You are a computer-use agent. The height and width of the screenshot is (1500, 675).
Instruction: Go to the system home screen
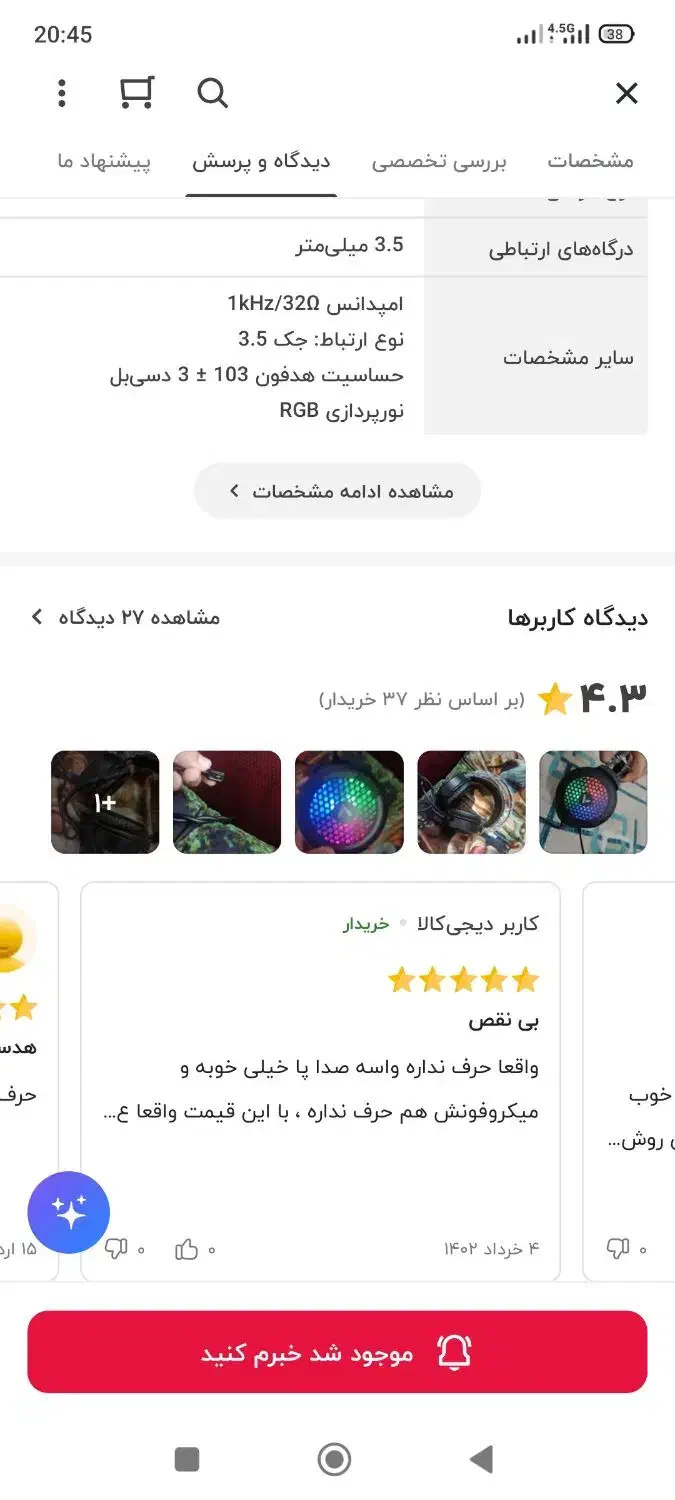334,1459
